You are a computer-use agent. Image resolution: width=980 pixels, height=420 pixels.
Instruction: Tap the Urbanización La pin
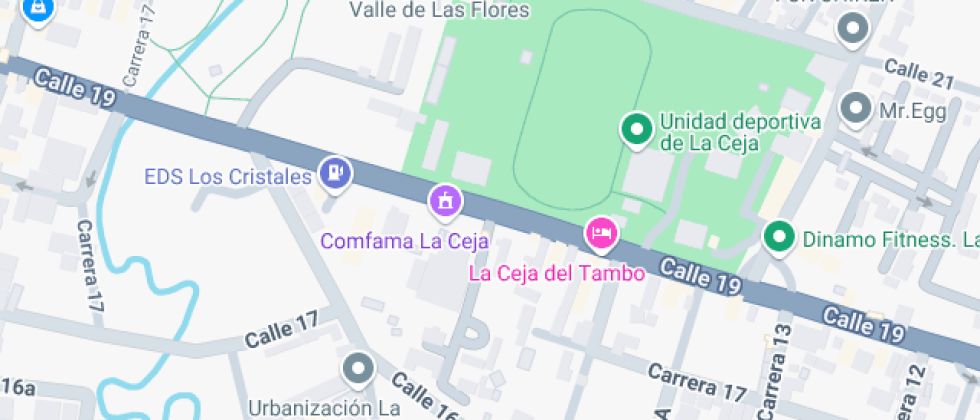(x=358, y=370)
